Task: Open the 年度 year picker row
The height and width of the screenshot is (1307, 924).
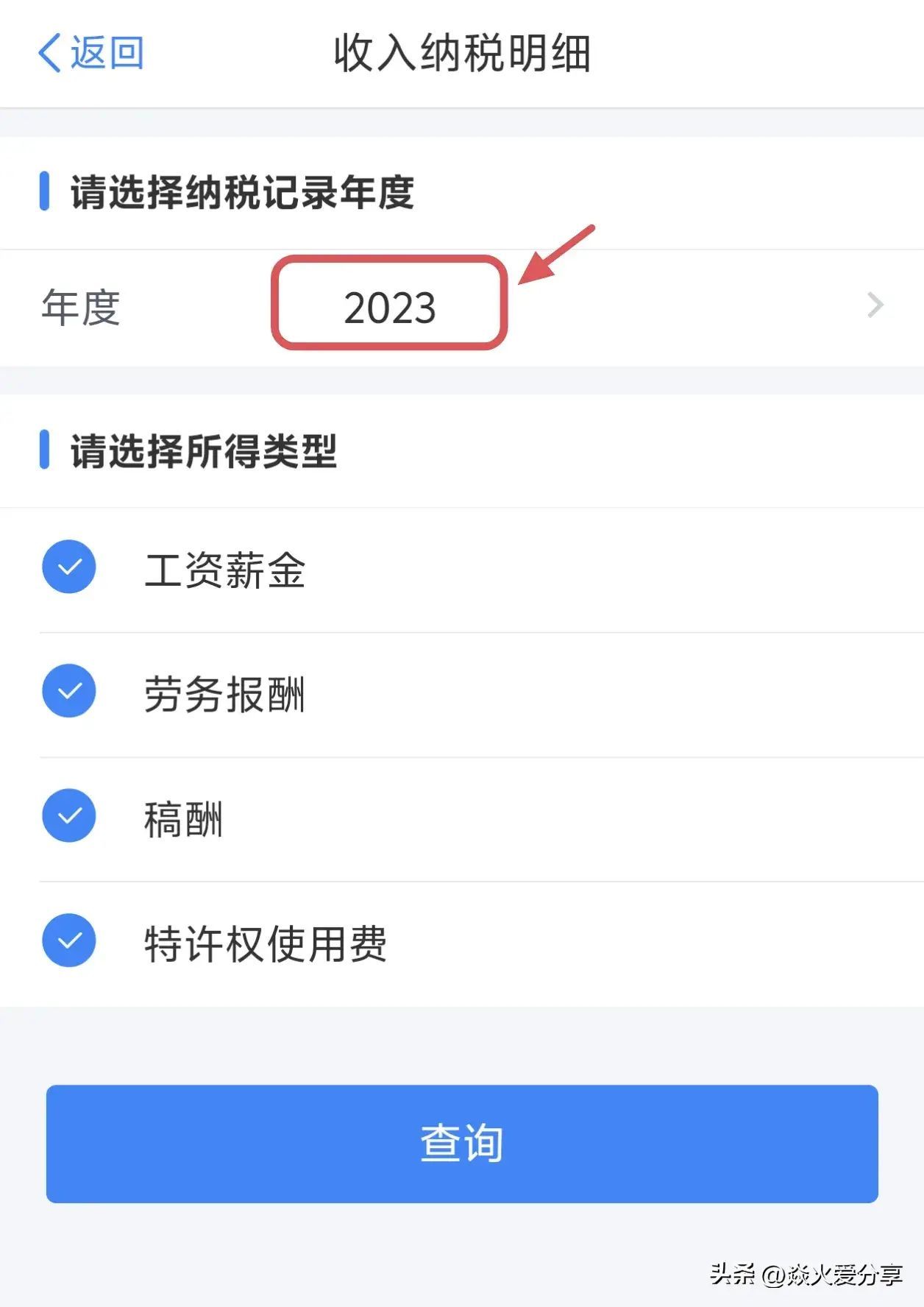Action: (x=462, y=306)
